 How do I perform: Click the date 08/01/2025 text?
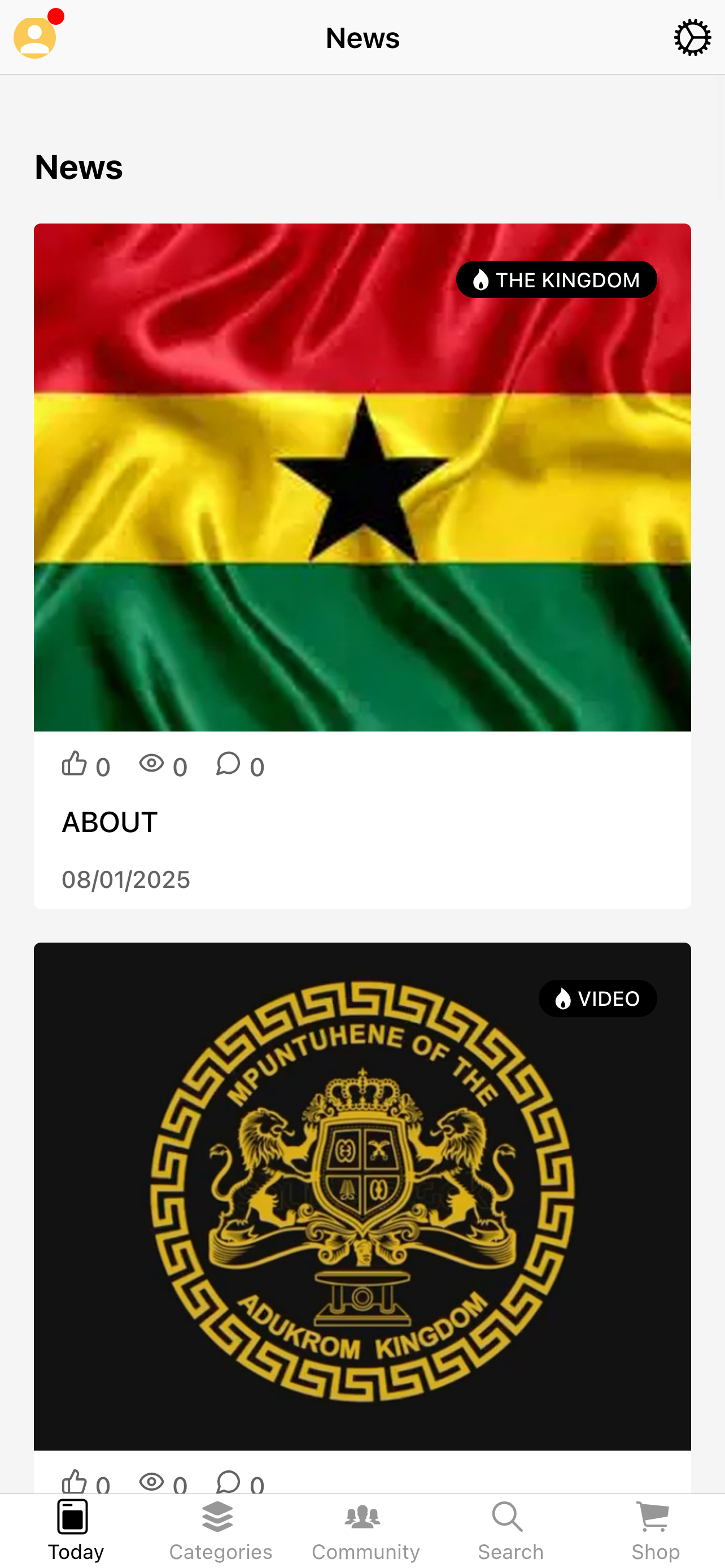click(126, 879)
